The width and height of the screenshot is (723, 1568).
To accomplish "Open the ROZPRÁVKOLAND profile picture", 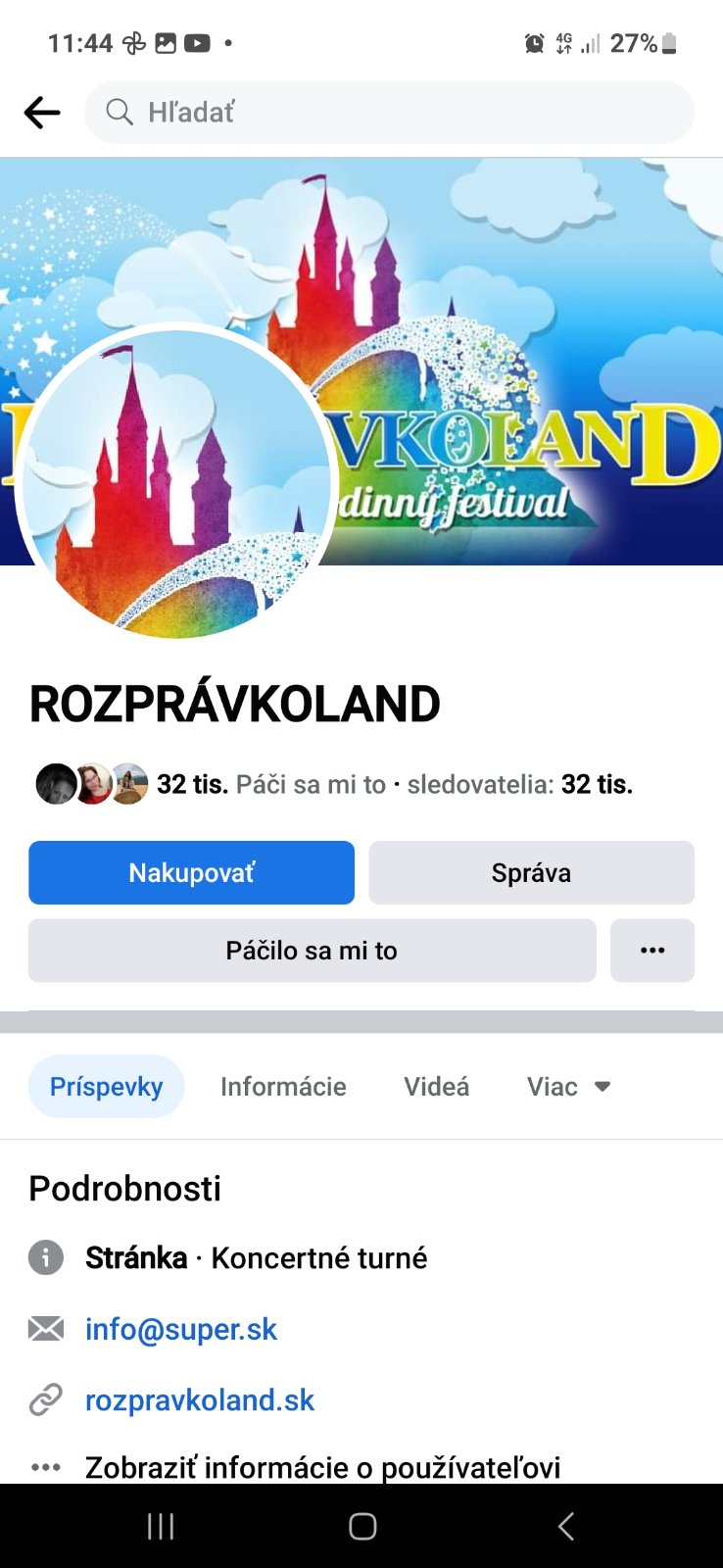I will [176, 484].
